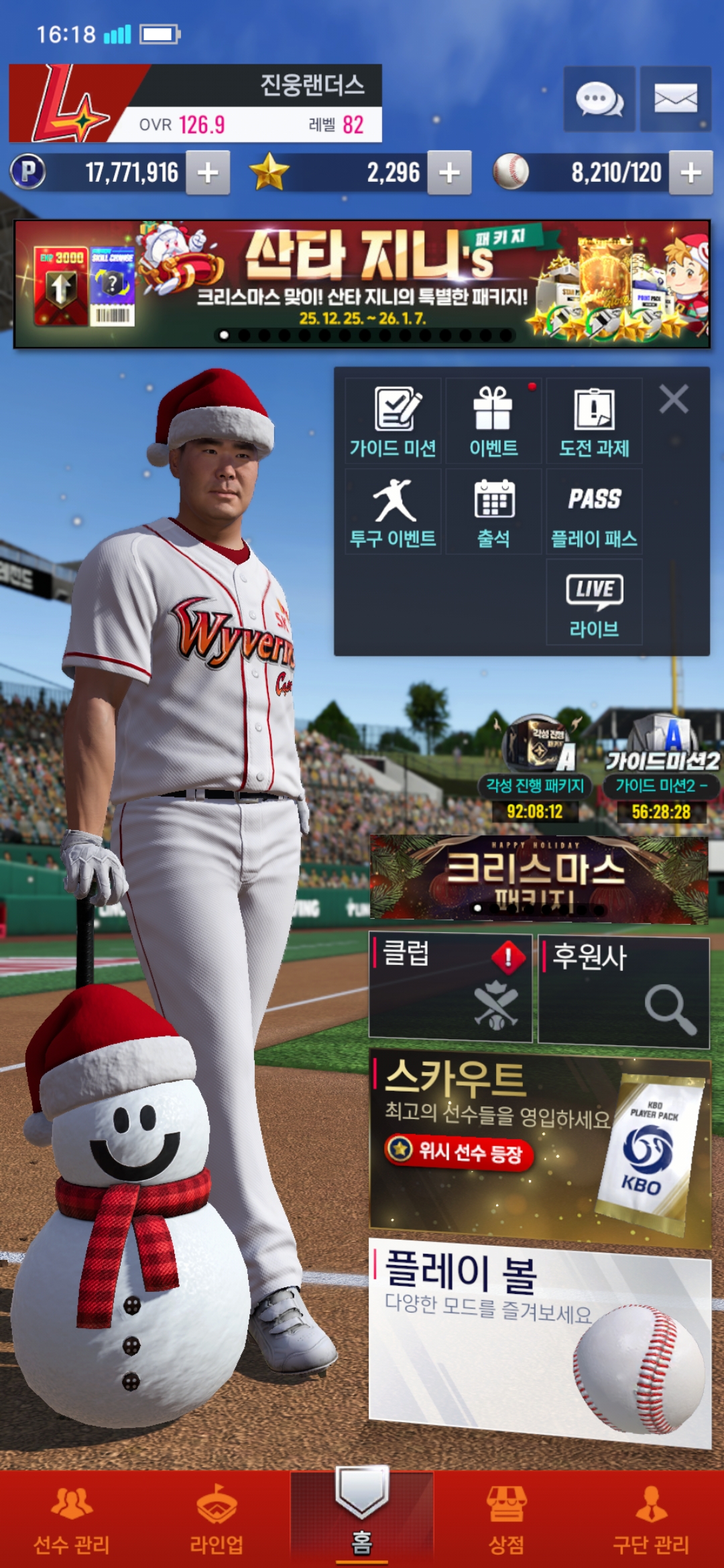Open the 후원사 sponsor card
This screenshot has width=724, height=1568.
coord(623,992)
